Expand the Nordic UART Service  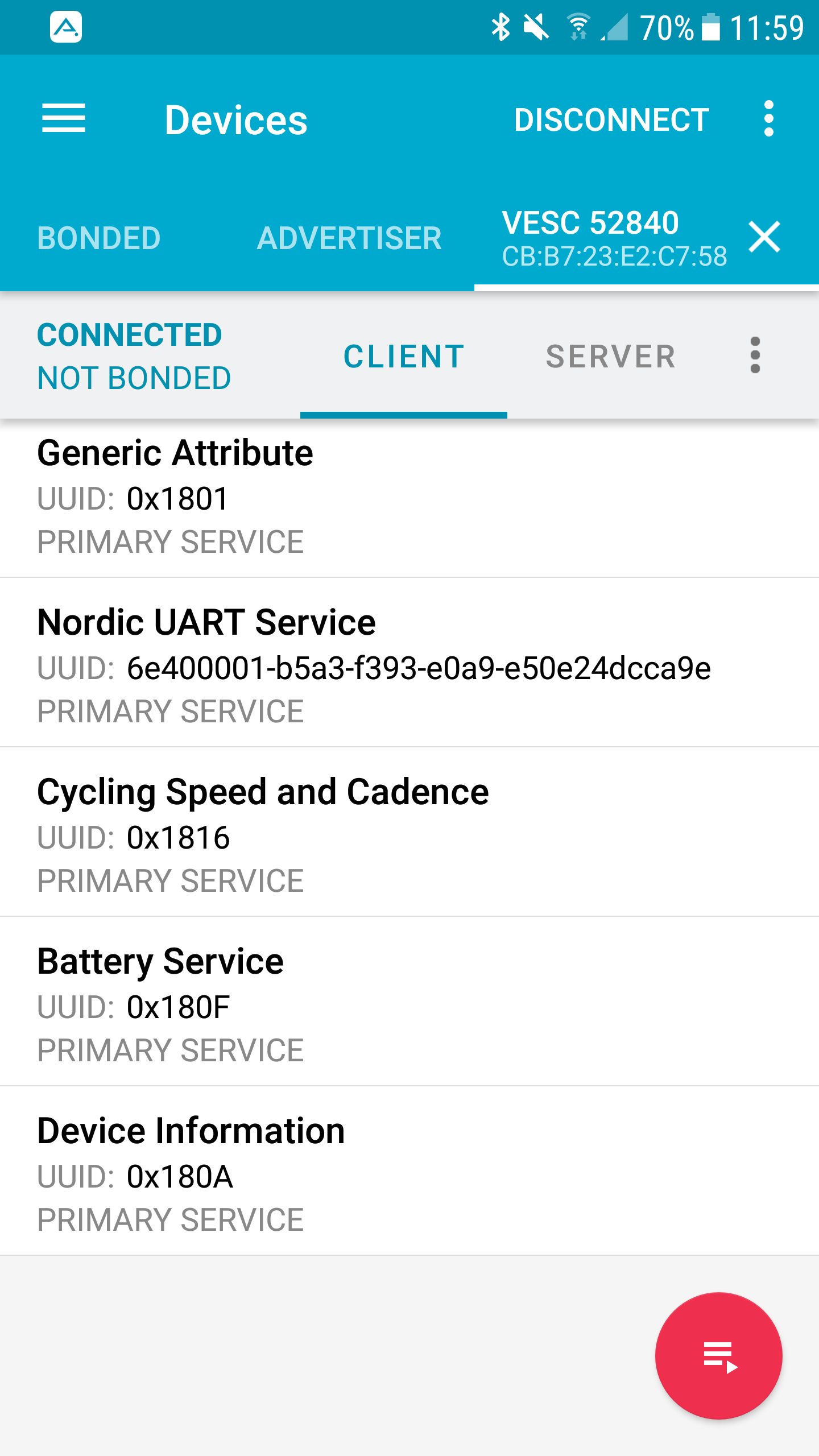409,665
